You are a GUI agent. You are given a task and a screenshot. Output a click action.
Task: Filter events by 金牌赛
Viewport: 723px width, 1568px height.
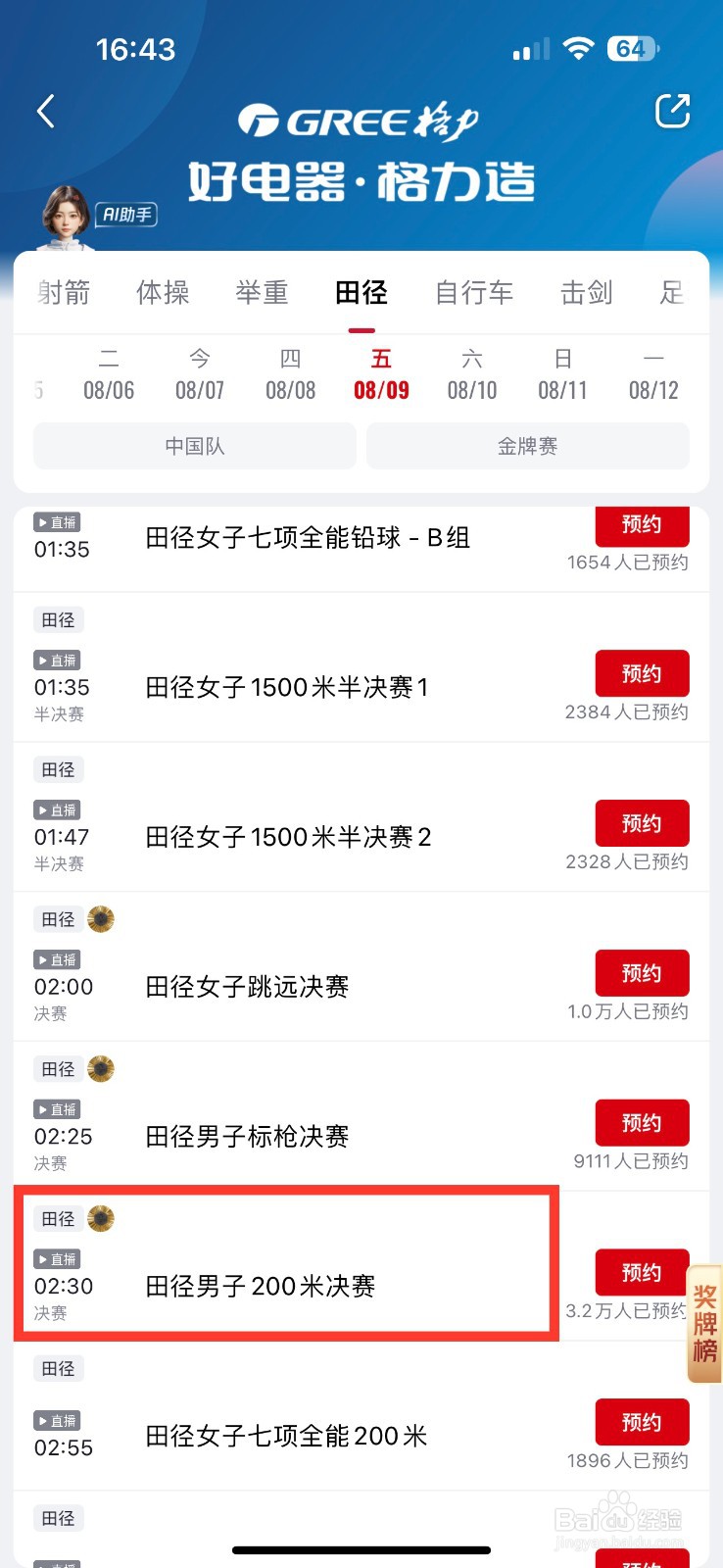pos(527,446)
